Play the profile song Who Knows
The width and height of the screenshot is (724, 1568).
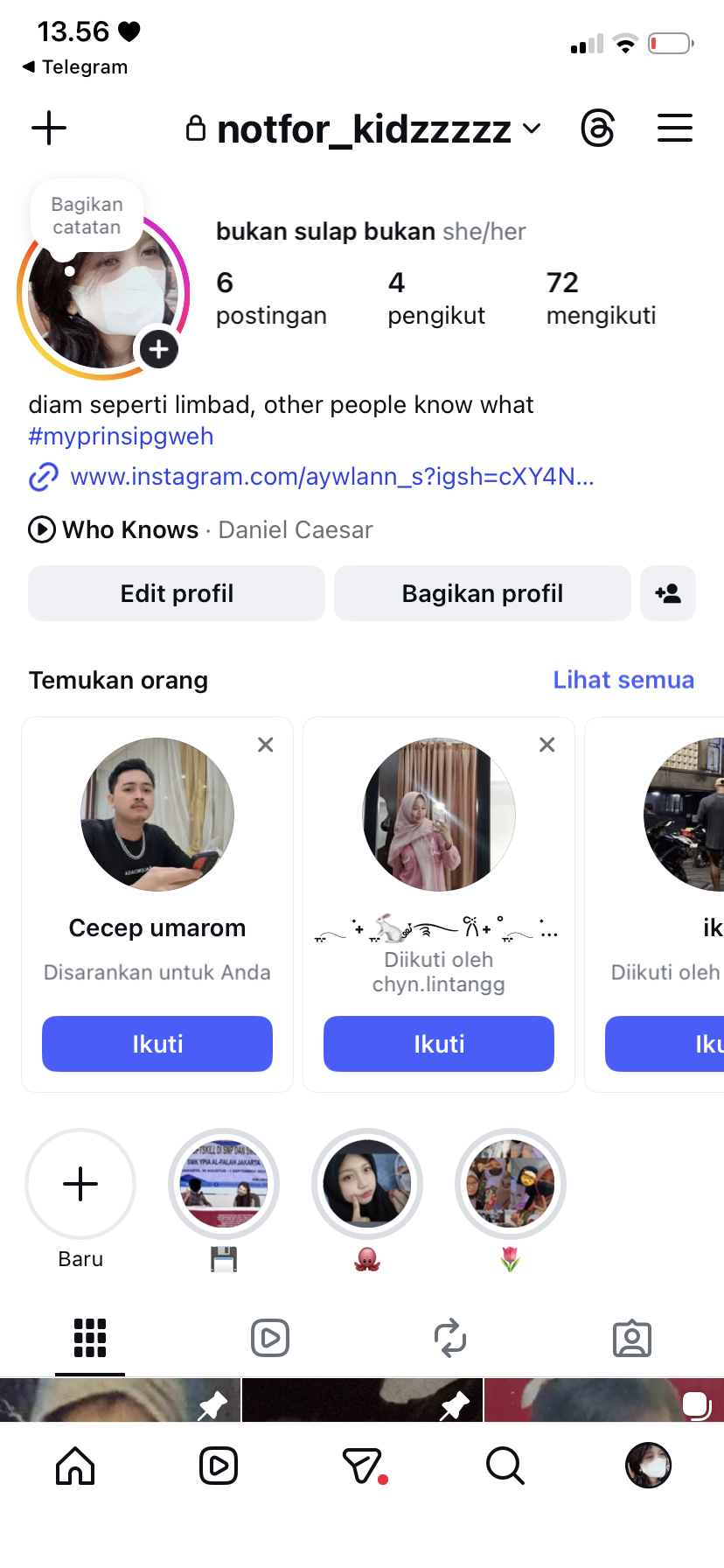(x=42, y=529)
